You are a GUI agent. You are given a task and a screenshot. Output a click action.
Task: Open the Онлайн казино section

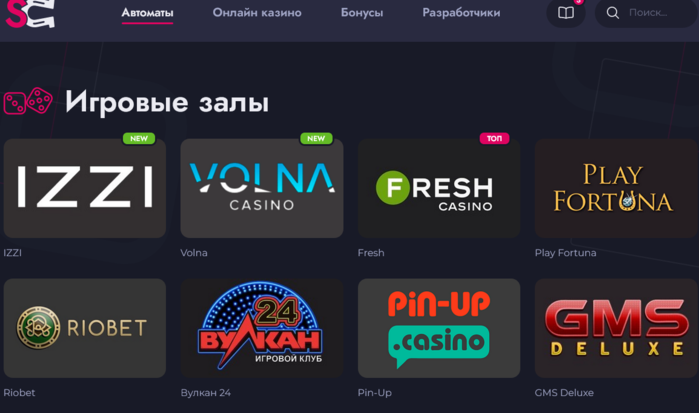[257, 13]
